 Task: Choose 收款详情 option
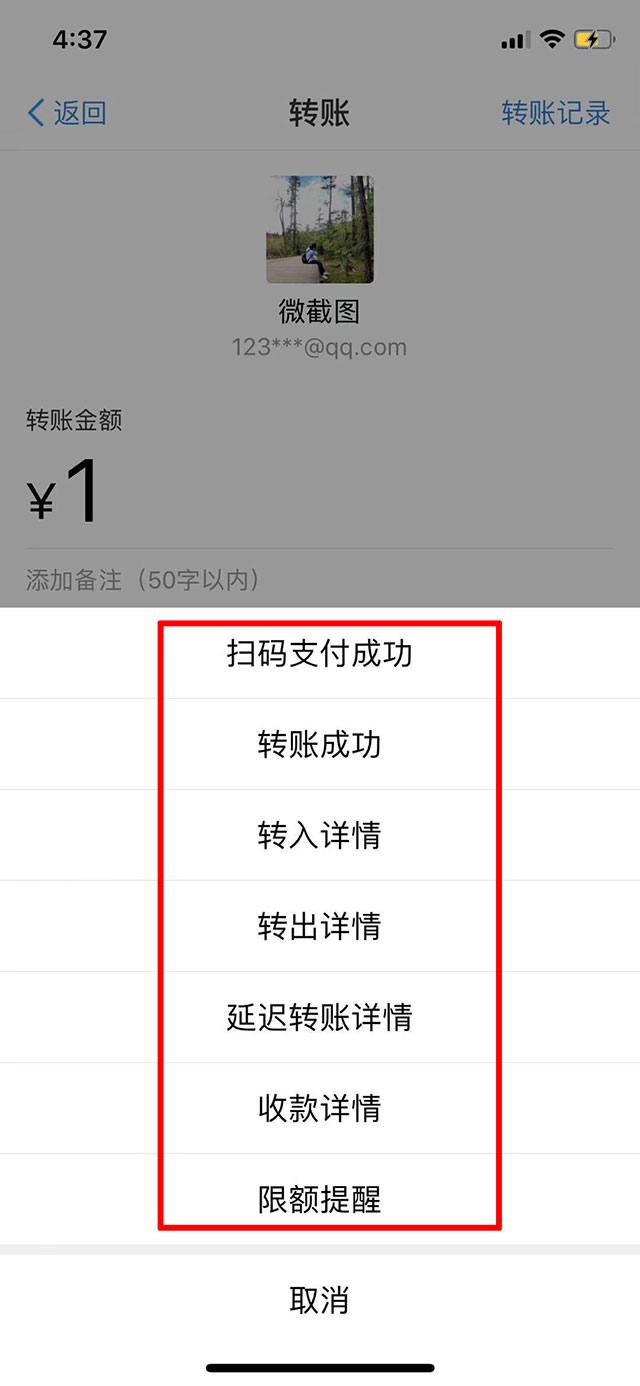click(320, 1108)
